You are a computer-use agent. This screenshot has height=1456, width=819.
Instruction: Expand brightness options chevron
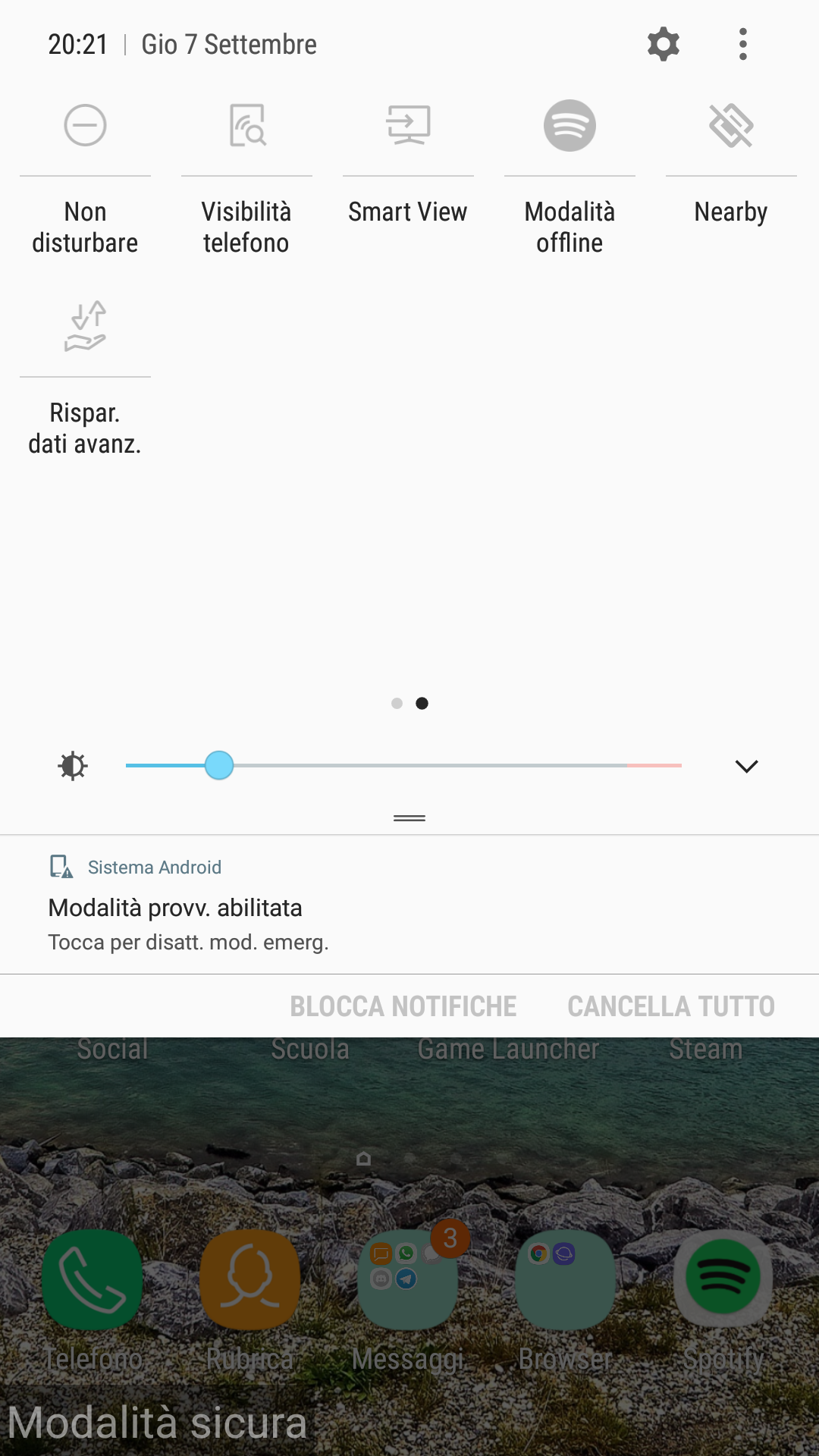click(x=746, y=766)
